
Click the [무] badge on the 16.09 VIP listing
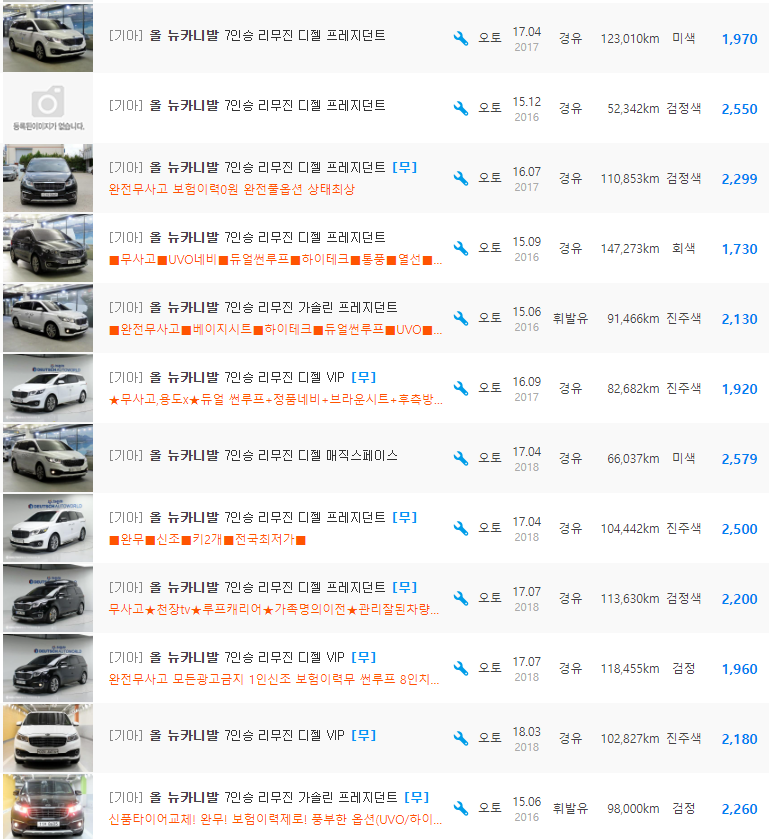click(366, 377)
